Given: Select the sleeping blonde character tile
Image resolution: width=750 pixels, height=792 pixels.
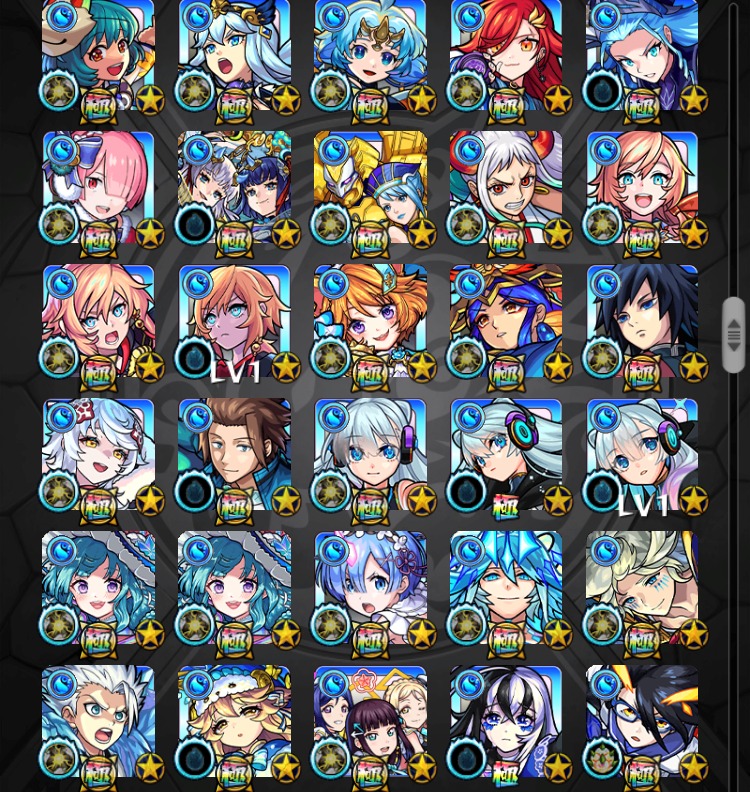Looking at the screenshot, I should (x=642, y=588).
